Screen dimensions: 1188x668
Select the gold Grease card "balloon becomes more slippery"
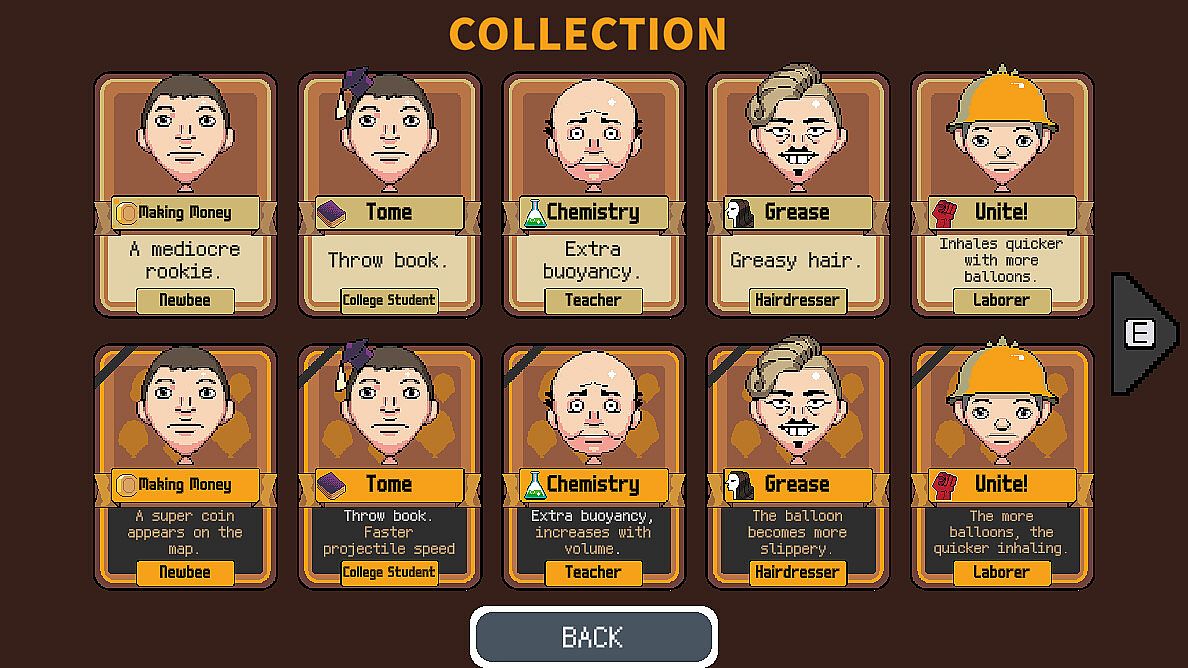coord(797,467)
